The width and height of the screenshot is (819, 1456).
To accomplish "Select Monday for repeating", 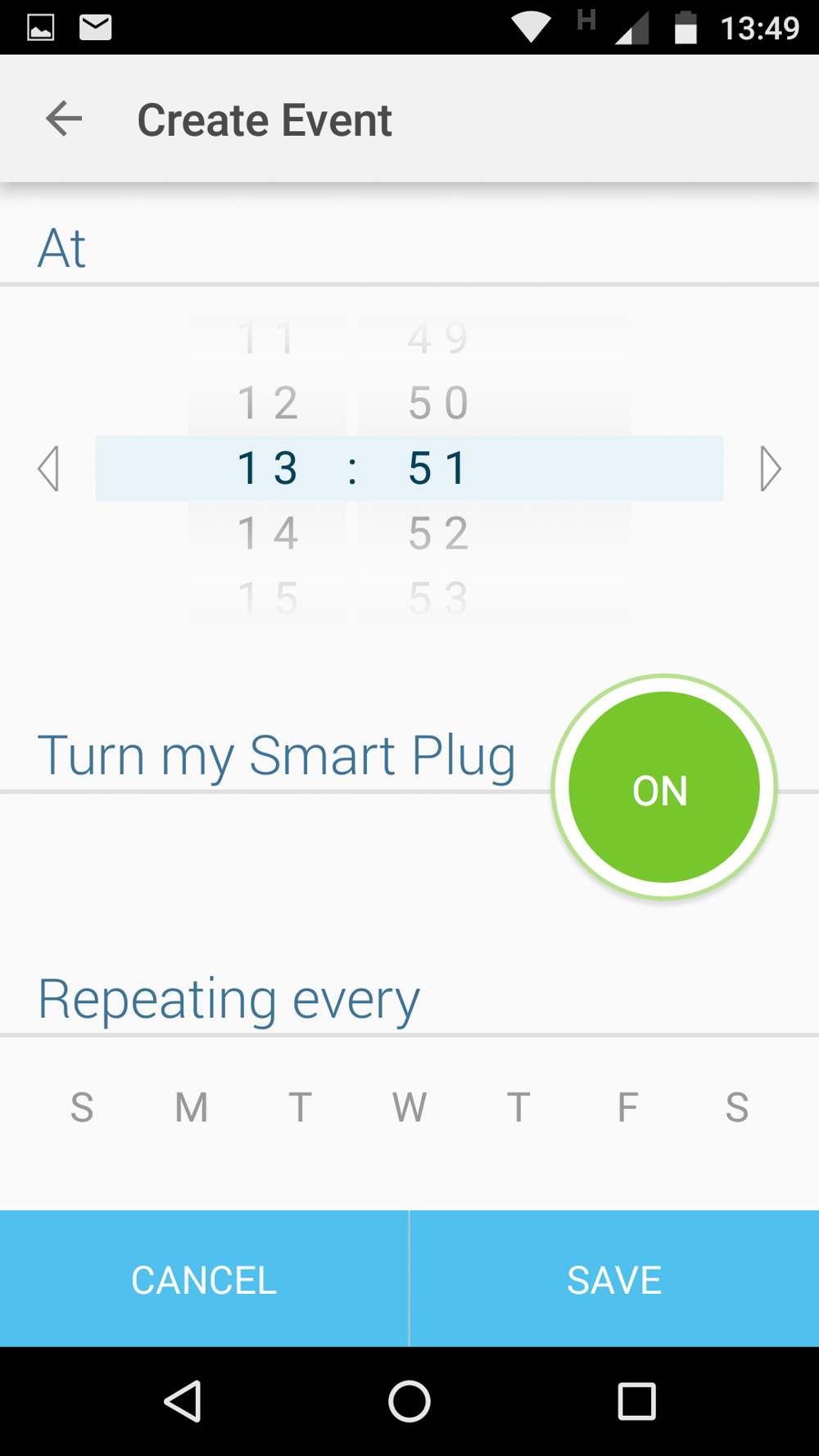I will 191,1107.
